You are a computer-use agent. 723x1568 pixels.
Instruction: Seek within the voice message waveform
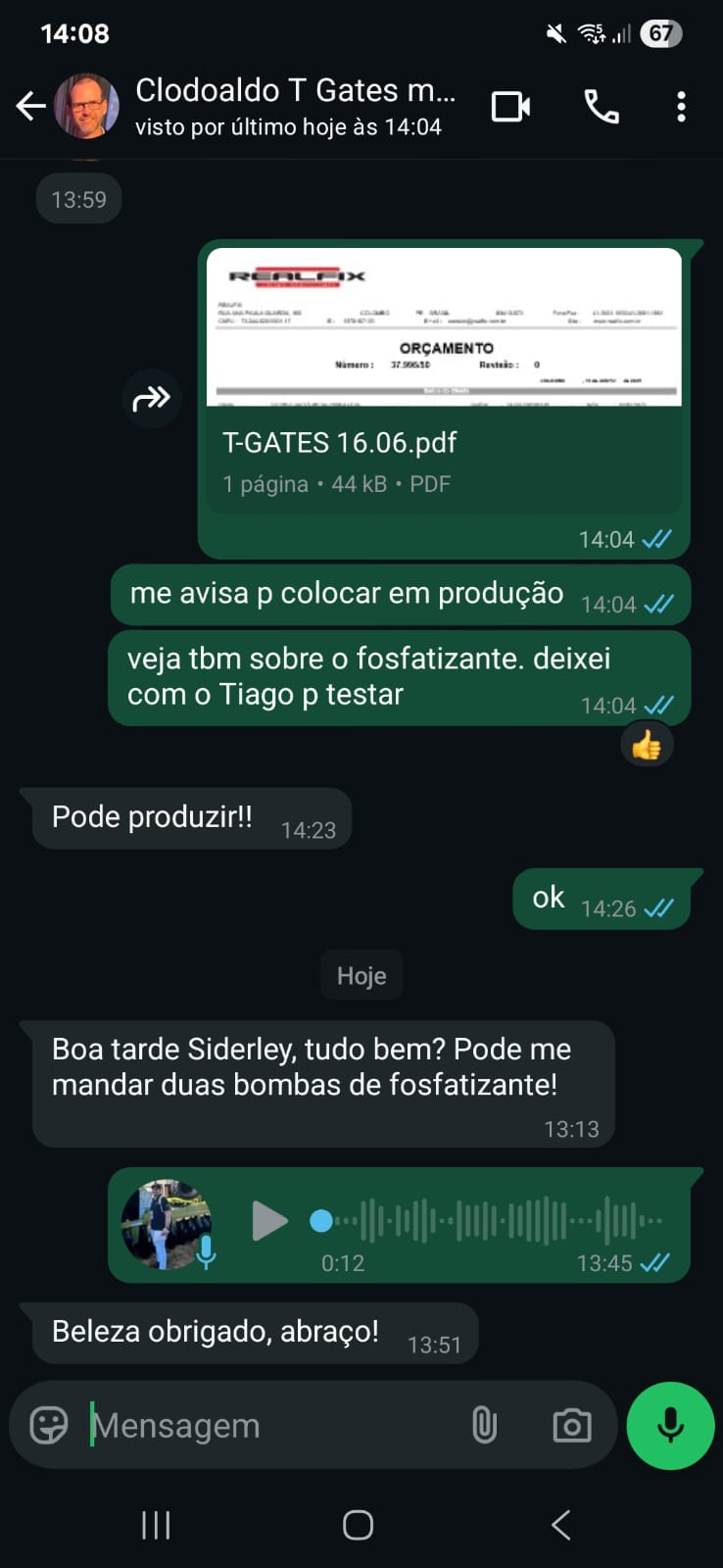click(490, 1221)
